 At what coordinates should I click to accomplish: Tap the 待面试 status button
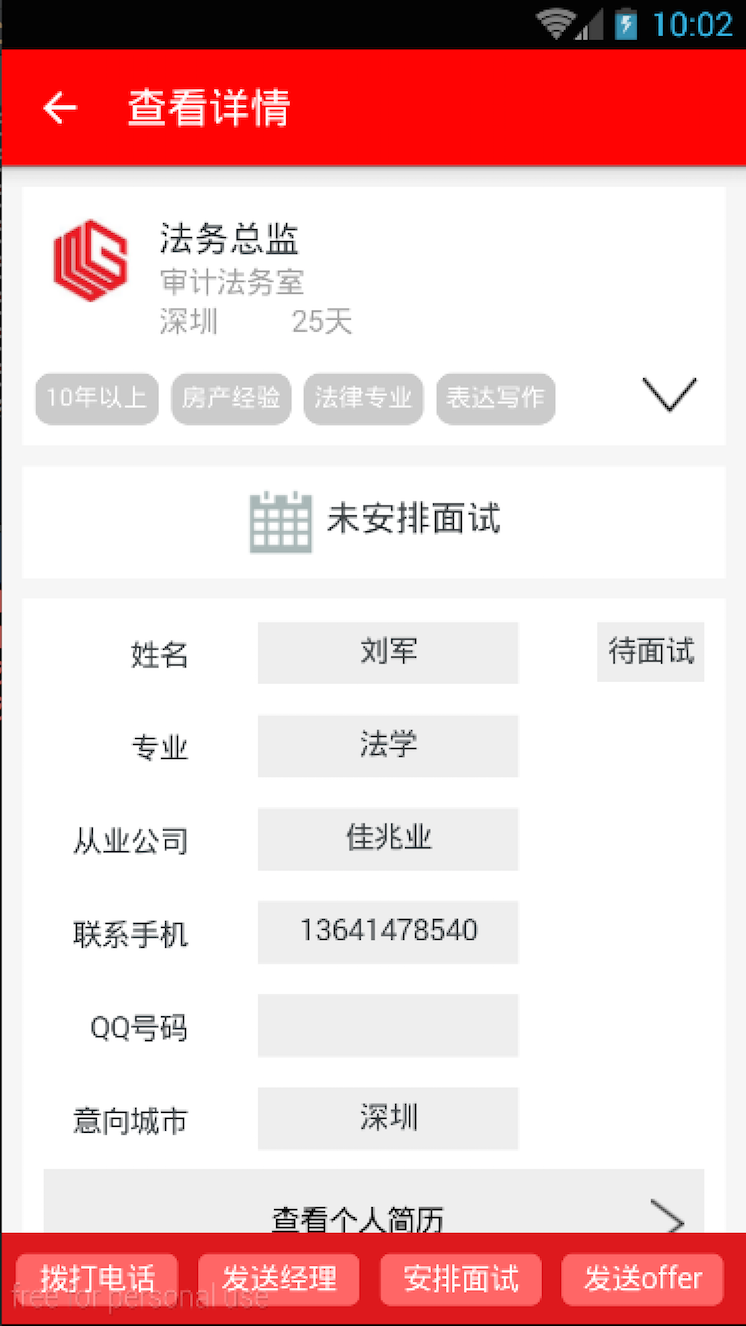tap(650, 652)
